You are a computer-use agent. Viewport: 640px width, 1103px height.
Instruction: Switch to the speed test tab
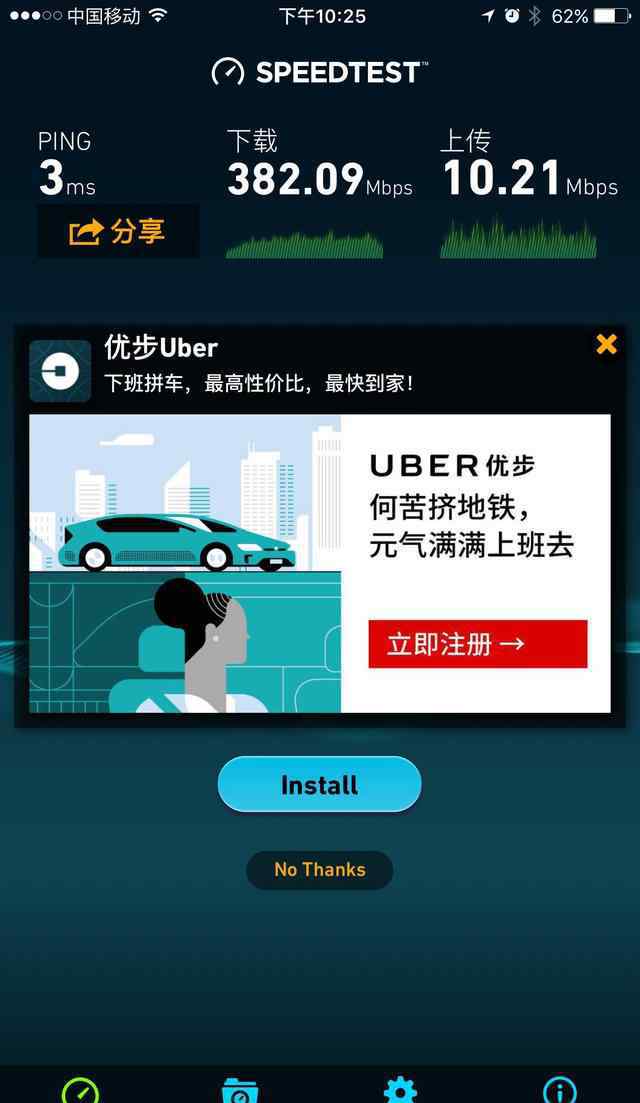(x=80, y=1090)
